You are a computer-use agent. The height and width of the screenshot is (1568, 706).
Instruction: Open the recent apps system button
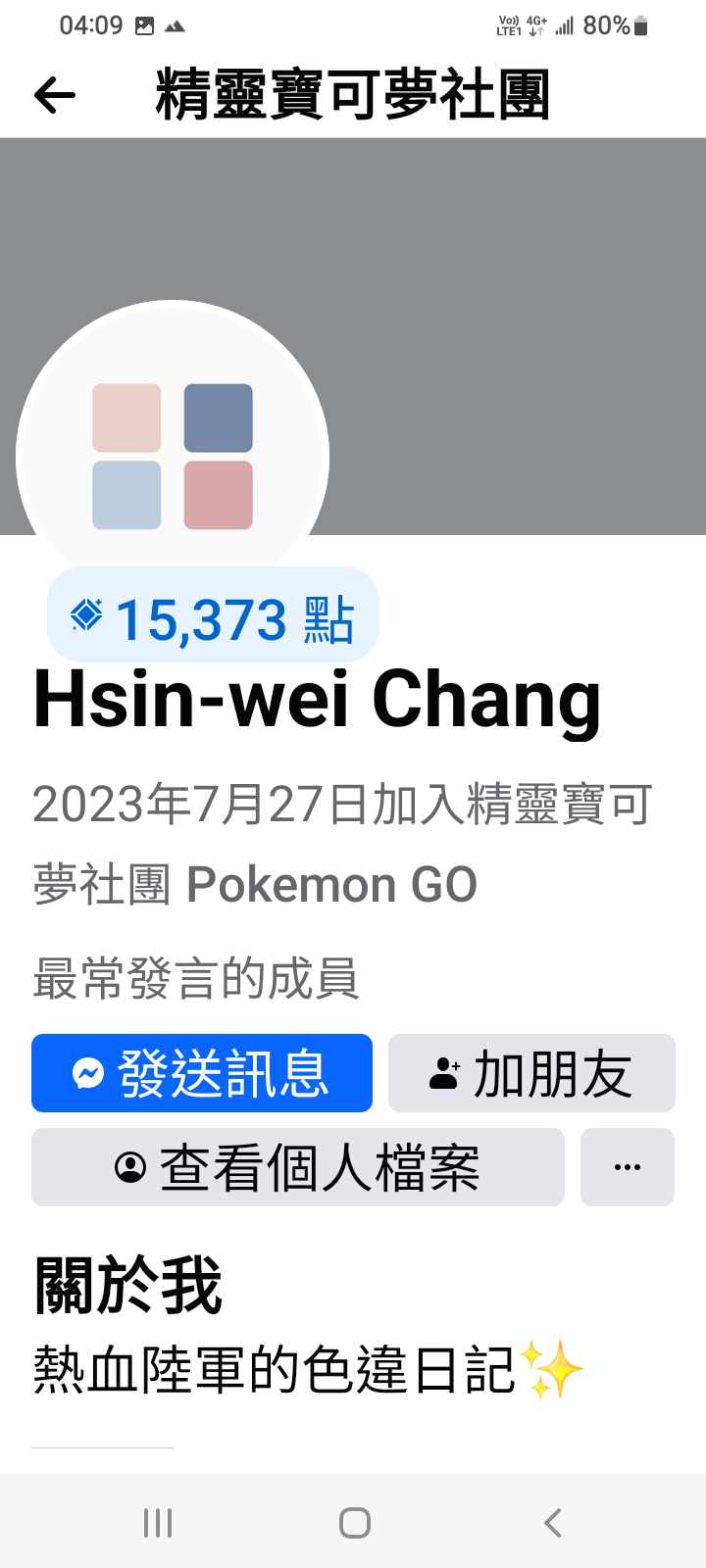click(x=157, y=1523)
